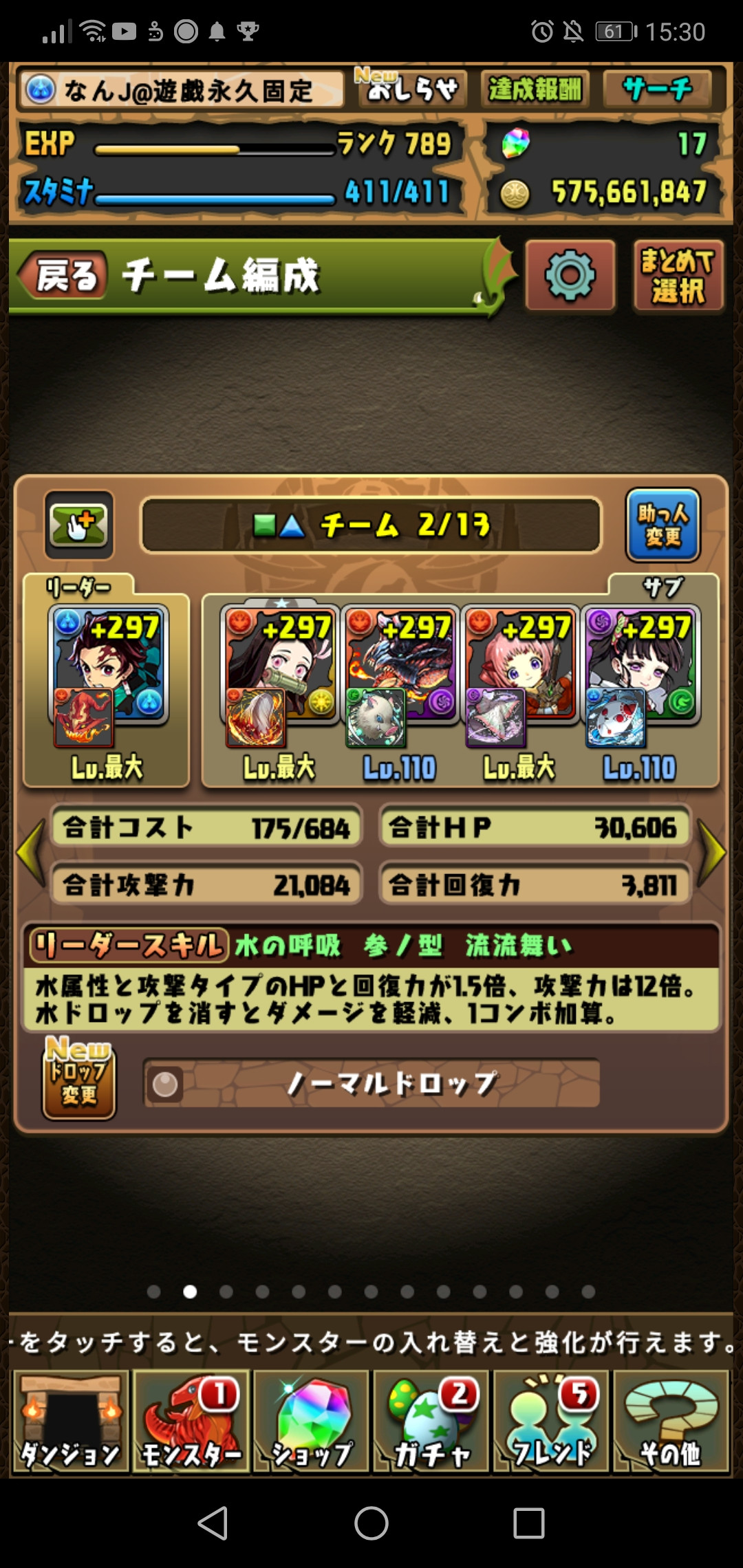Open the おしらせ news button

(411, 89)
